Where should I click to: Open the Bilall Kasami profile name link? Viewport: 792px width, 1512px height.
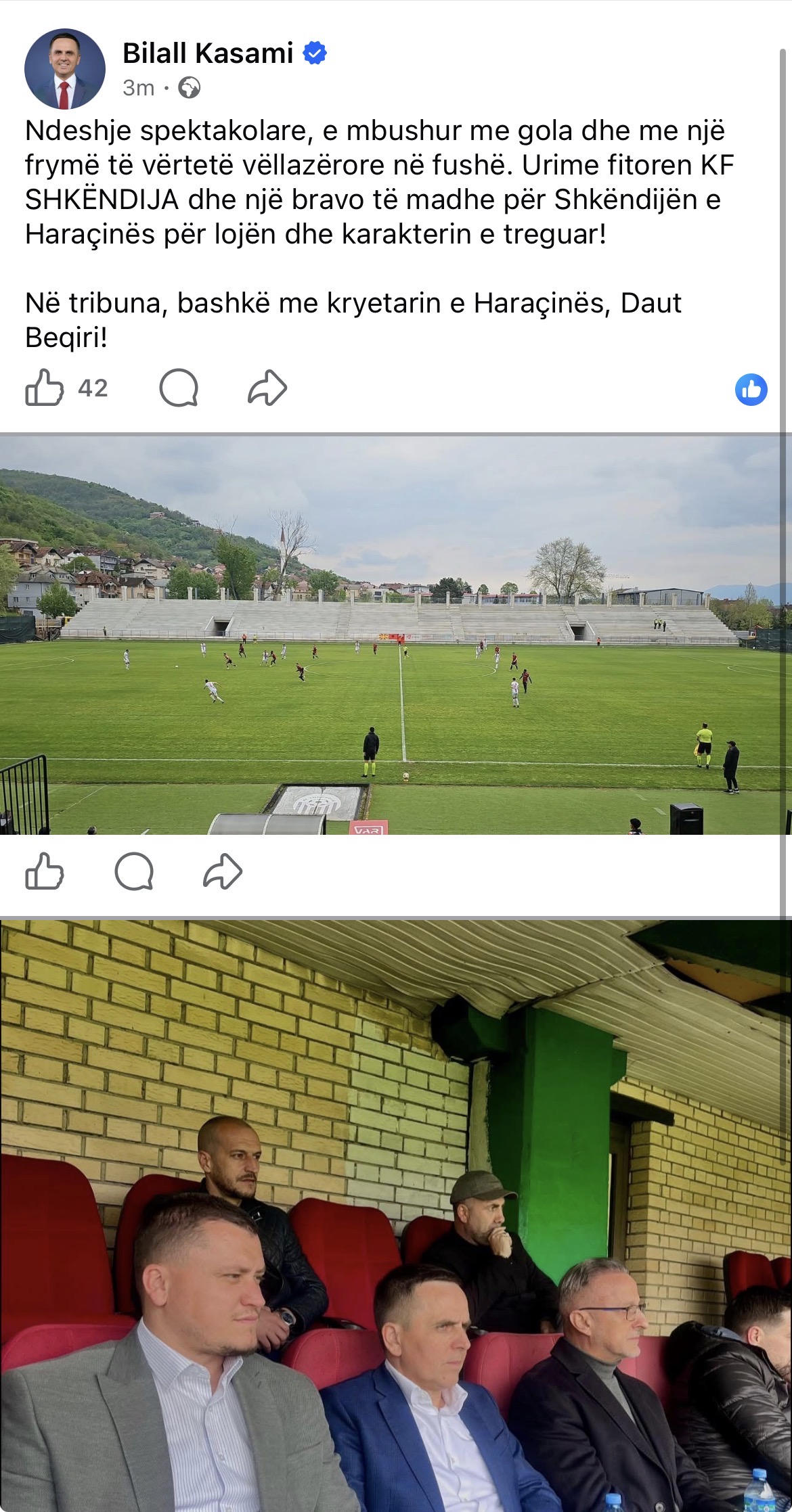pyautogui.click(x=208, y=53)
